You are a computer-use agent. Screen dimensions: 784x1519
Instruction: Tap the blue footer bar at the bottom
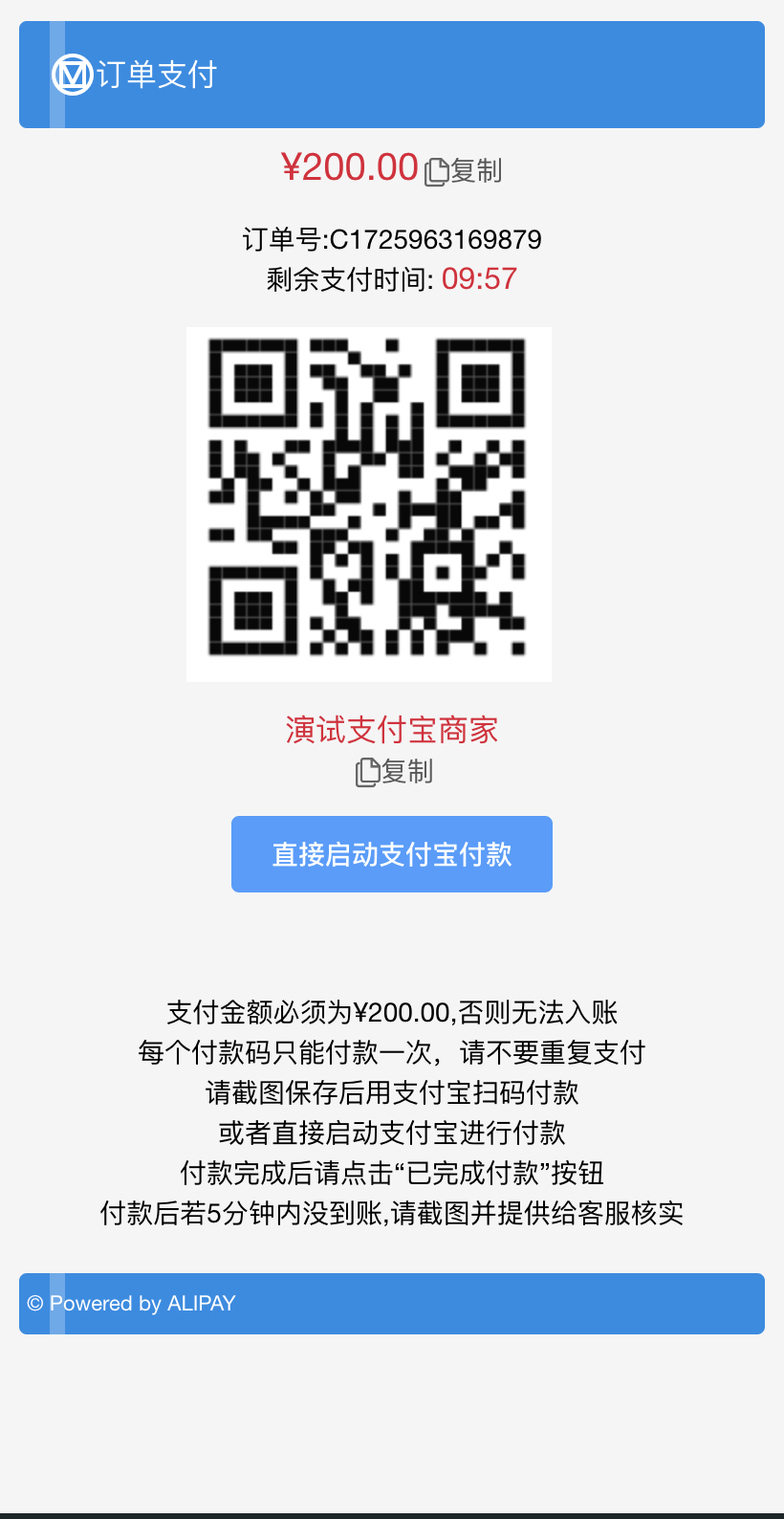point(392,1304)
